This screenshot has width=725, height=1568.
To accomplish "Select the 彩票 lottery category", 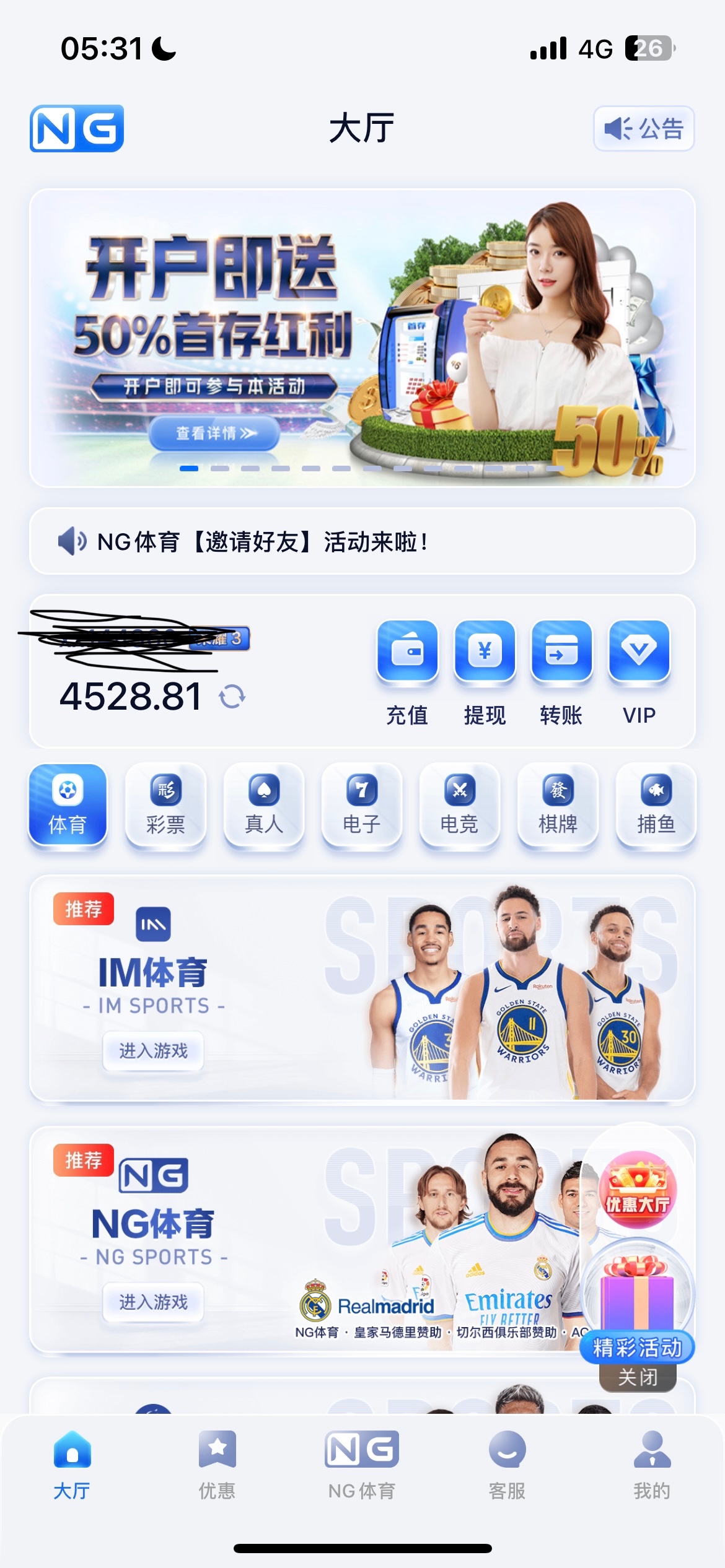I will click(165, 804).
